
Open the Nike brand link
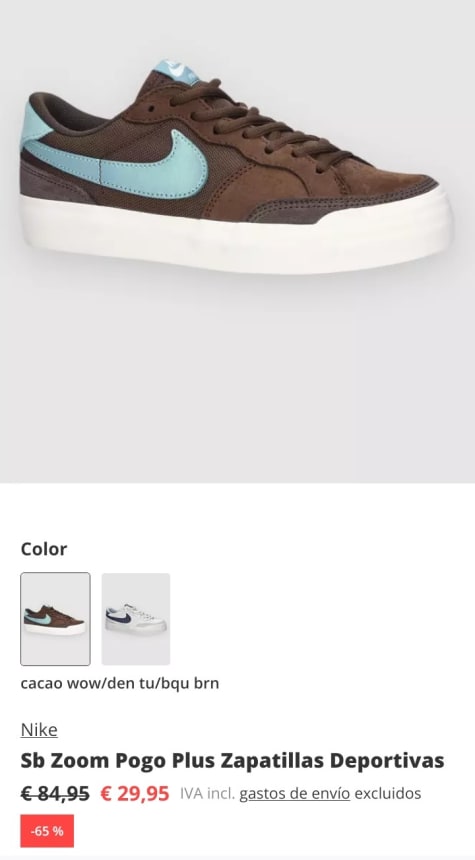[x=39, y=730]
